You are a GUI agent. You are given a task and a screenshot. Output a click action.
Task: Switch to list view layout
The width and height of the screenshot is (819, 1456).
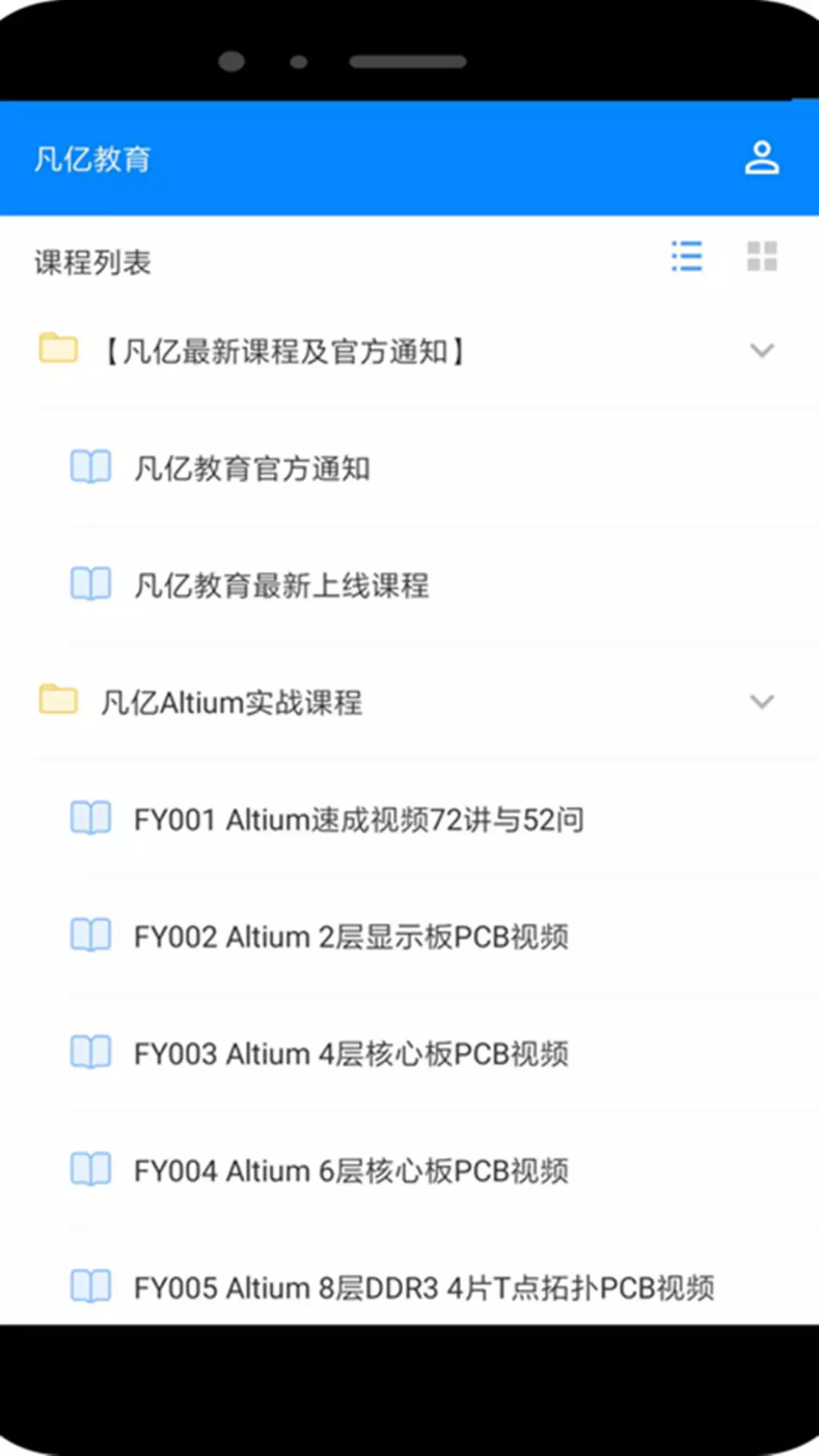687,256
